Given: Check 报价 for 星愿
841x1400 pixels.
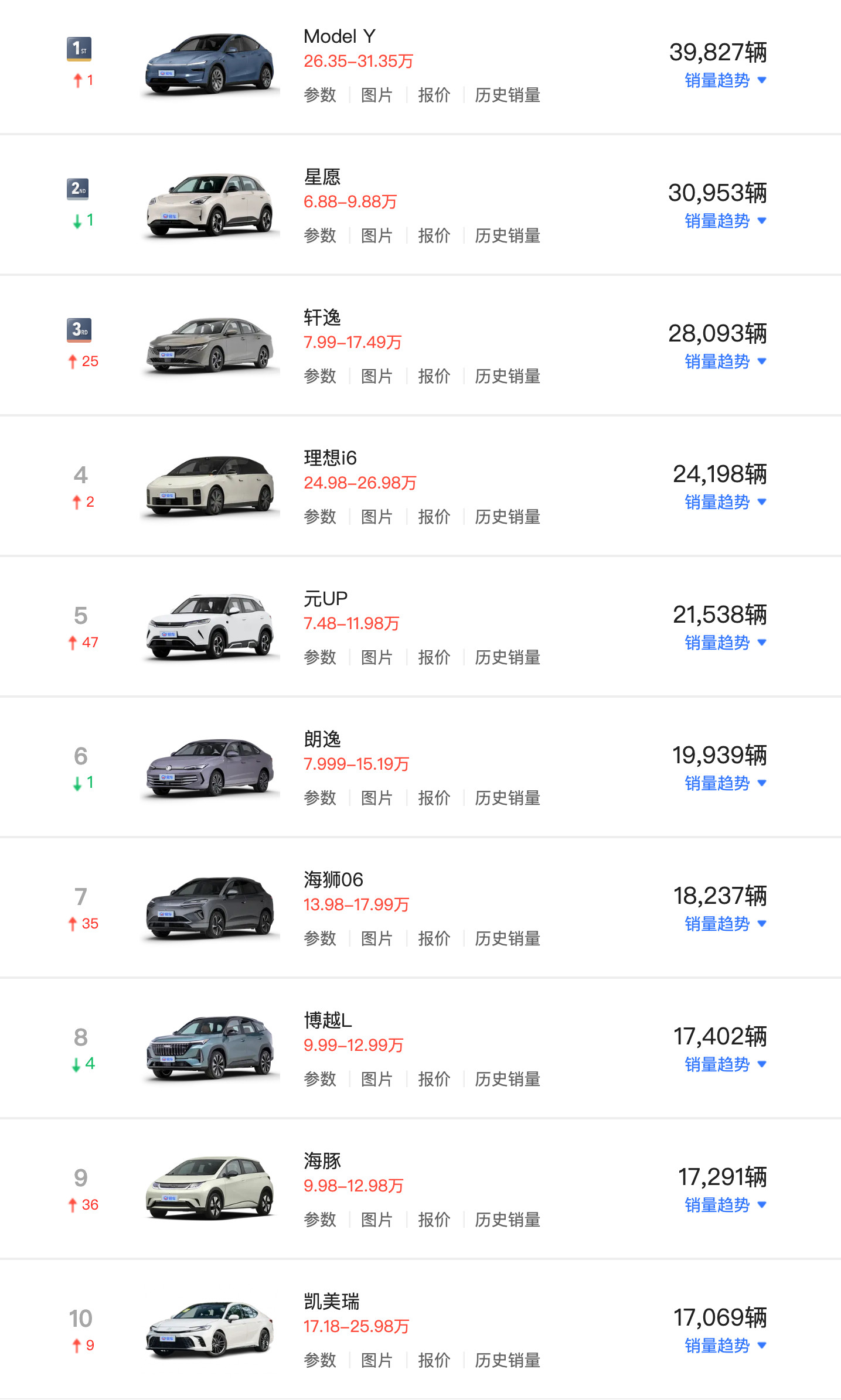Looking at the screenshot, I should [x=435, y=235].
